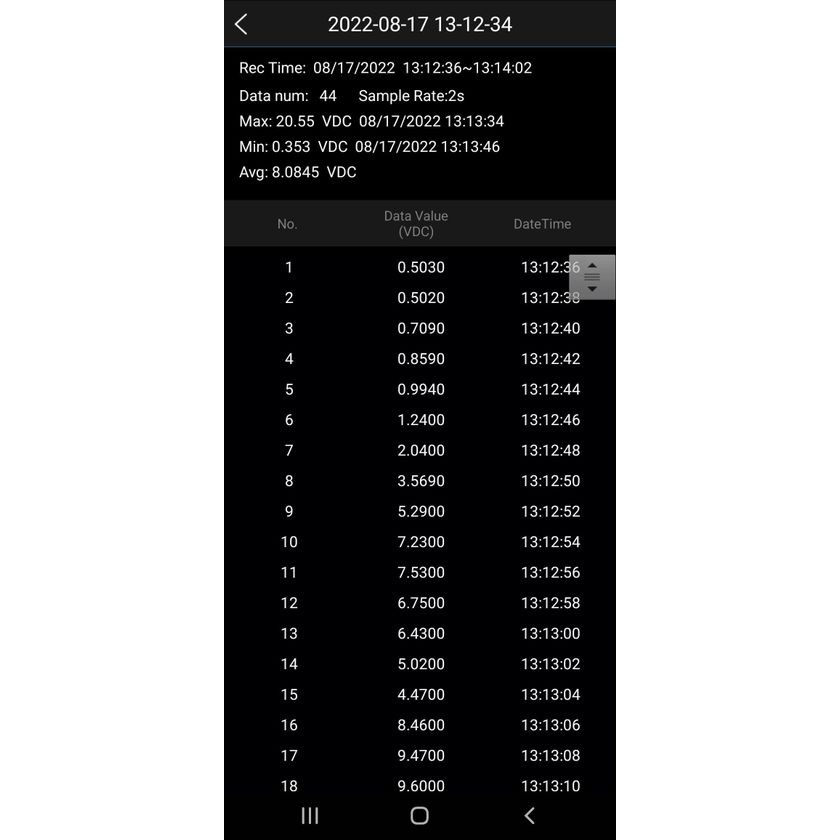Go back using the top-left arrow
The image size is (840, 840).
(x=241, y=24)
